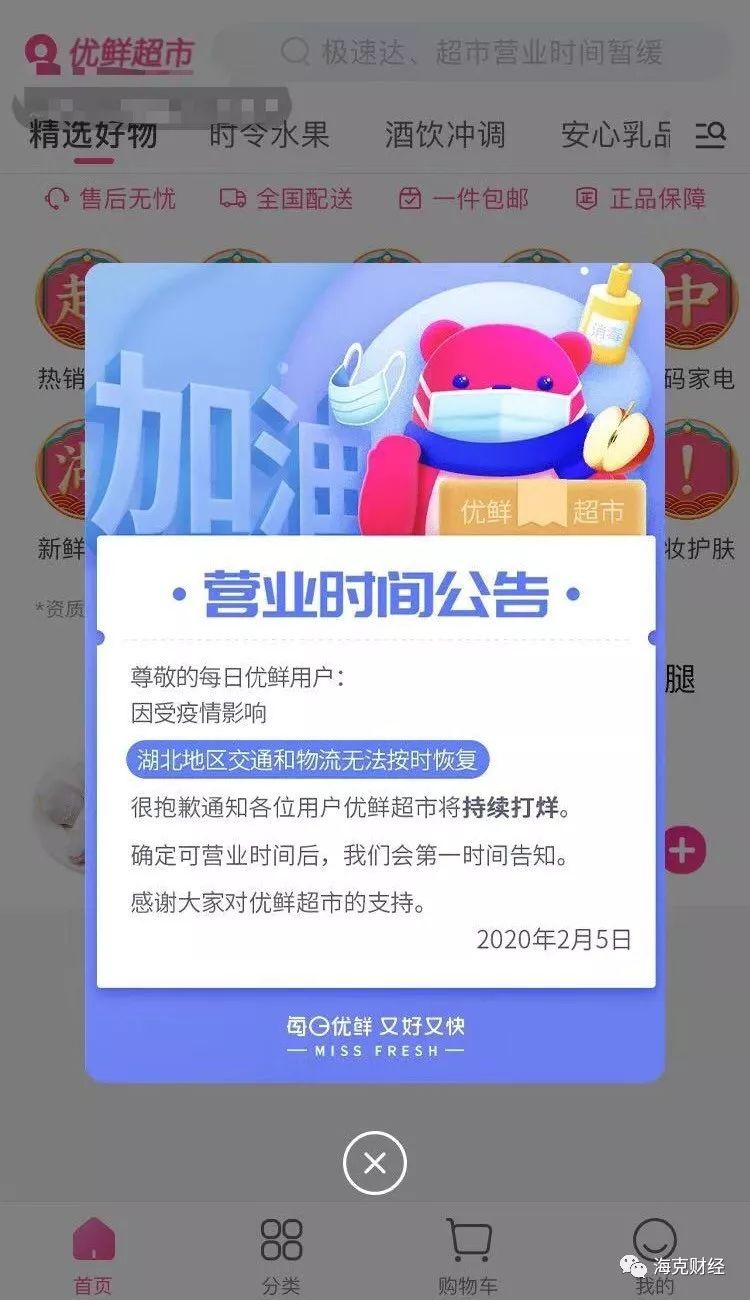Open the 分类 tab
The image size is (750, 1300).
(281, 1255)
